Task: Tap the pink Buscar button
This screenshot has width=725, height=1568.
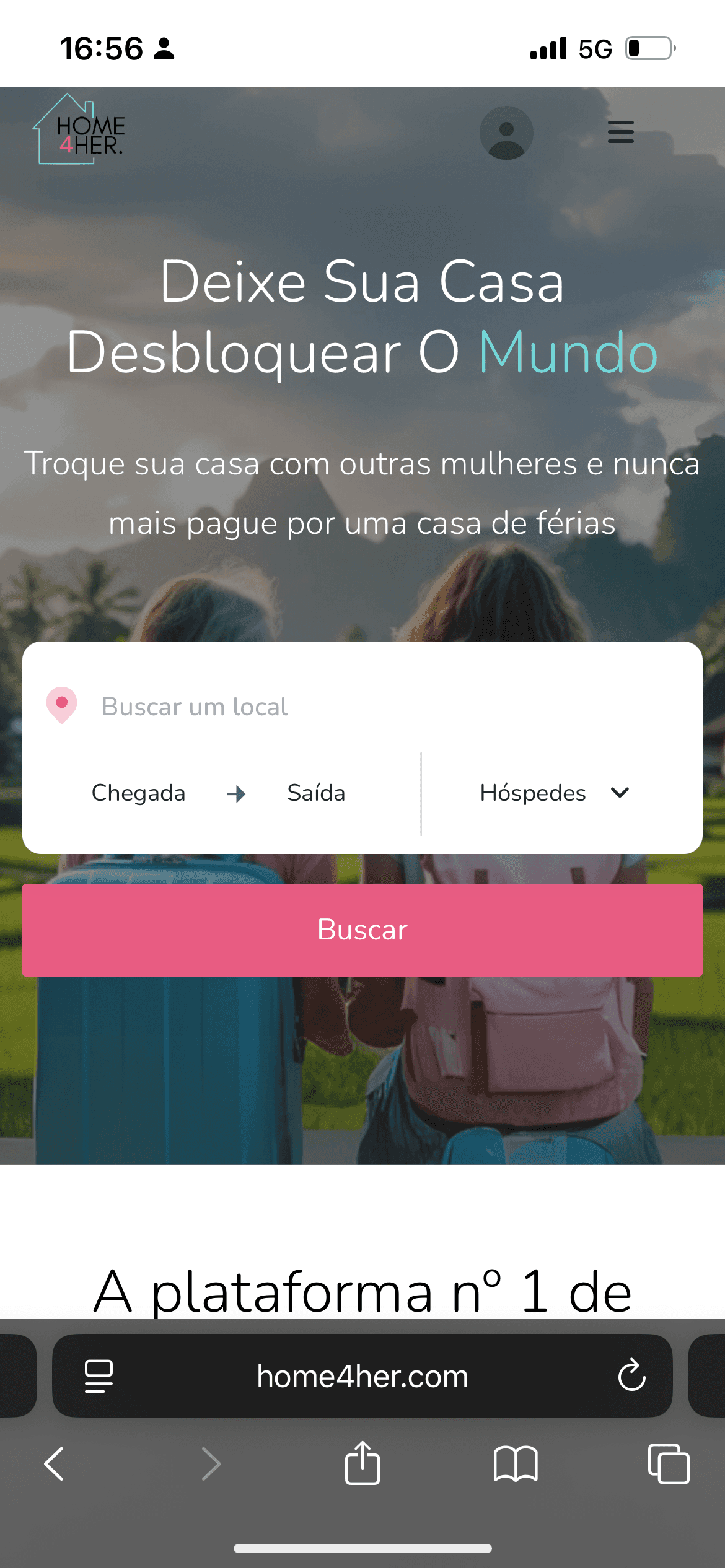Action: tap(362, 930)
